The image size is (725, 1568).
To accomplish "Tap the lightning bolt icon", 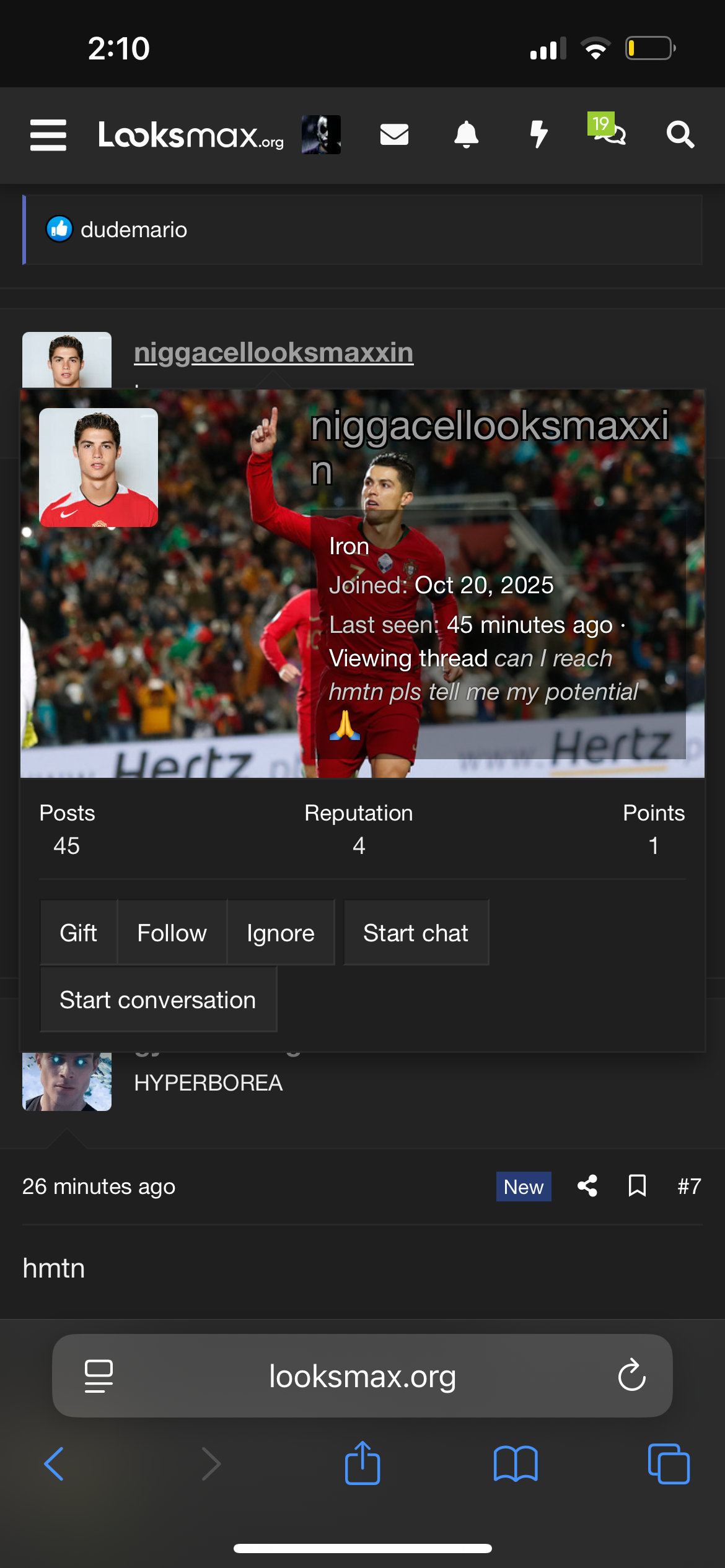I will (539, 134).
